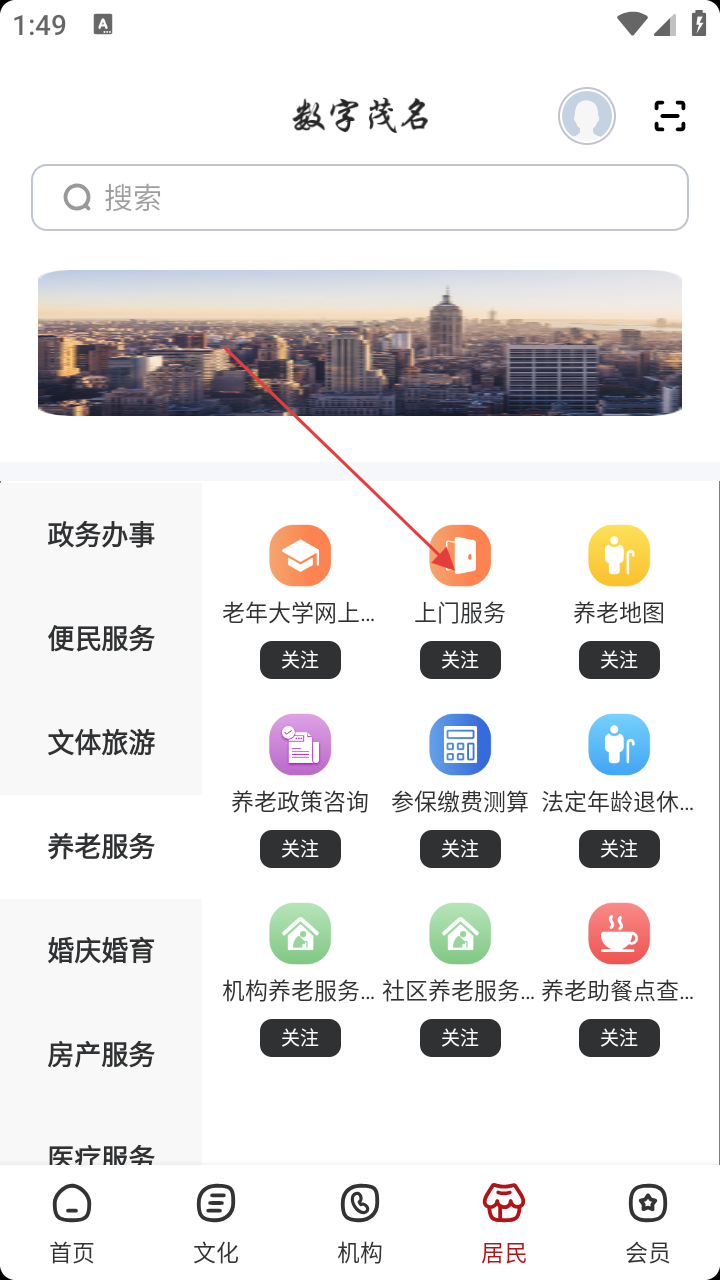Select the 婚庆婚育 category
The width and height of the screenshot is (720, 1280).
click(101, 950)
